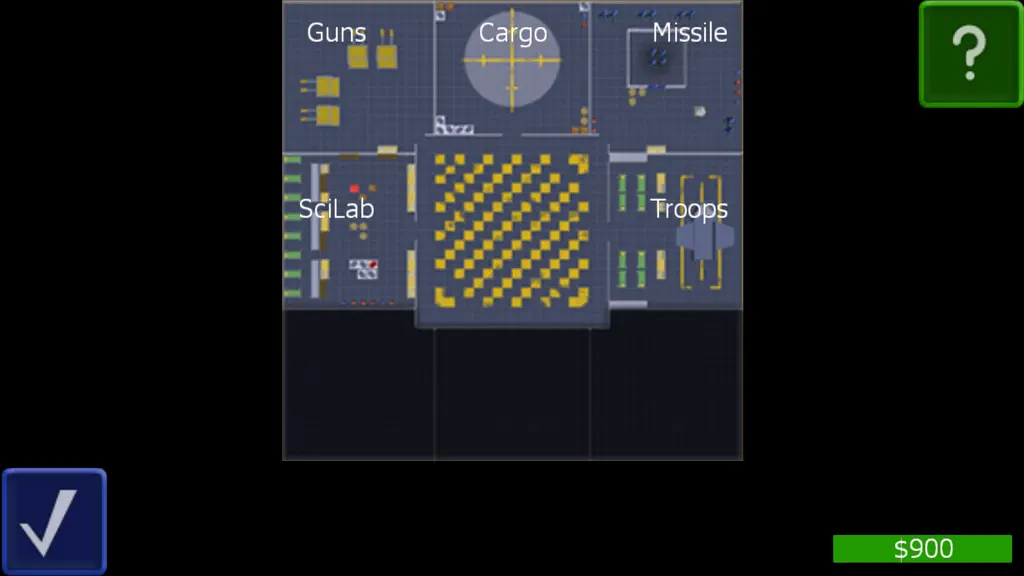Select the Missile room
This screenshot has width=1024, height=576.
click(x=666, y=76)
